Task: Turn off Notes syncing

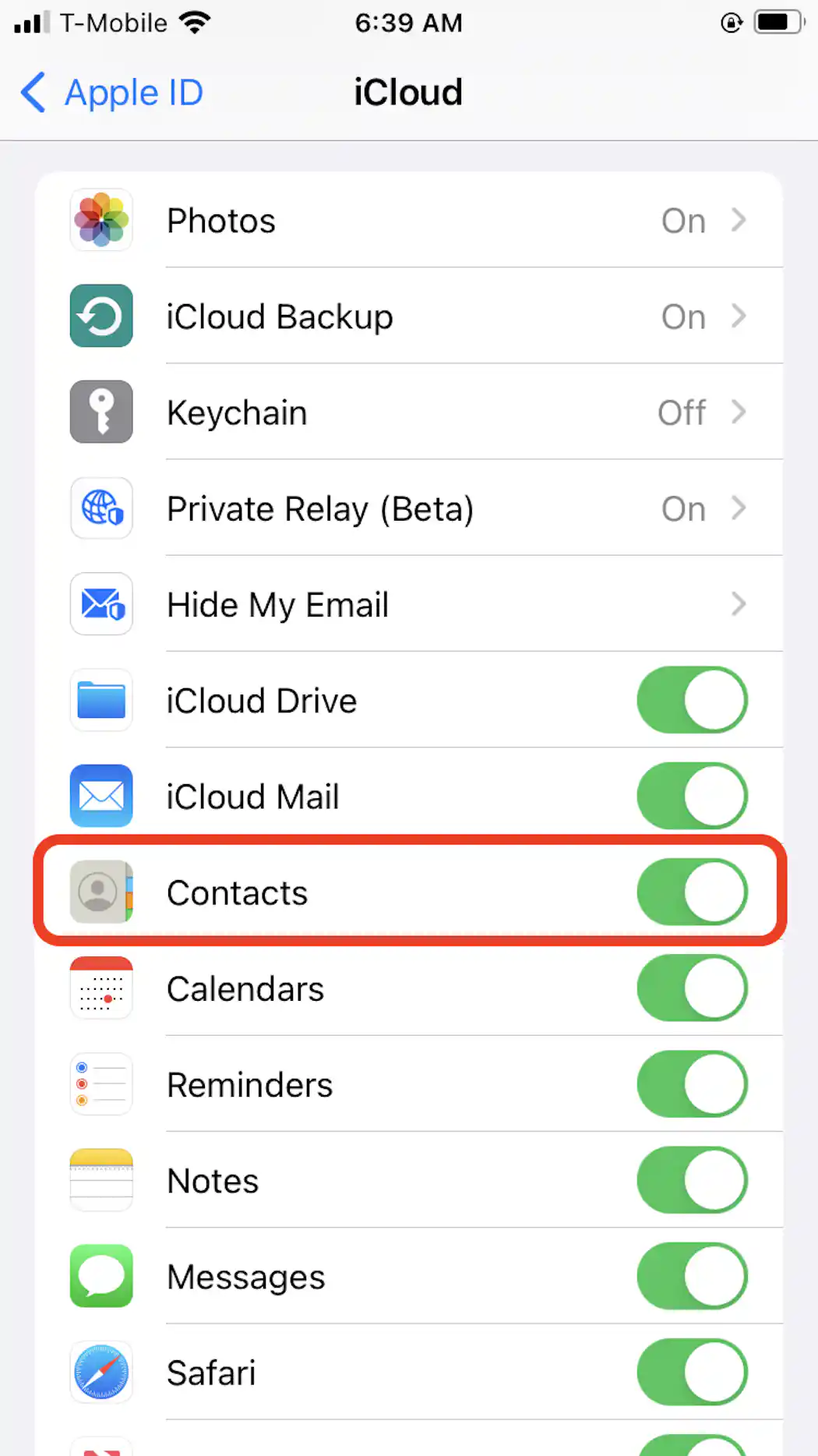Action: (692, 1180)
